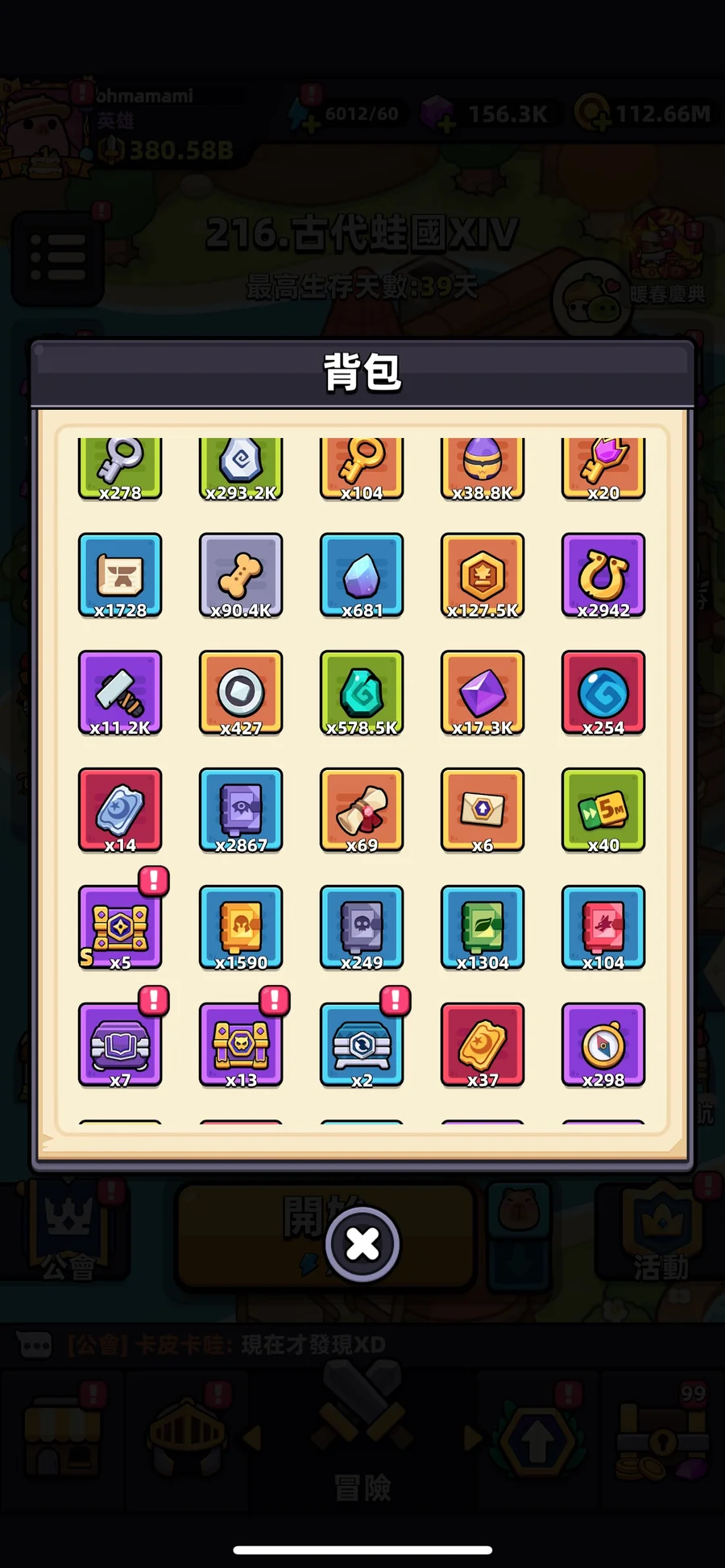Viewport: 725px width, 1568px height.
Task: Open the hammer item x11.2K
Action: [120, 693]
